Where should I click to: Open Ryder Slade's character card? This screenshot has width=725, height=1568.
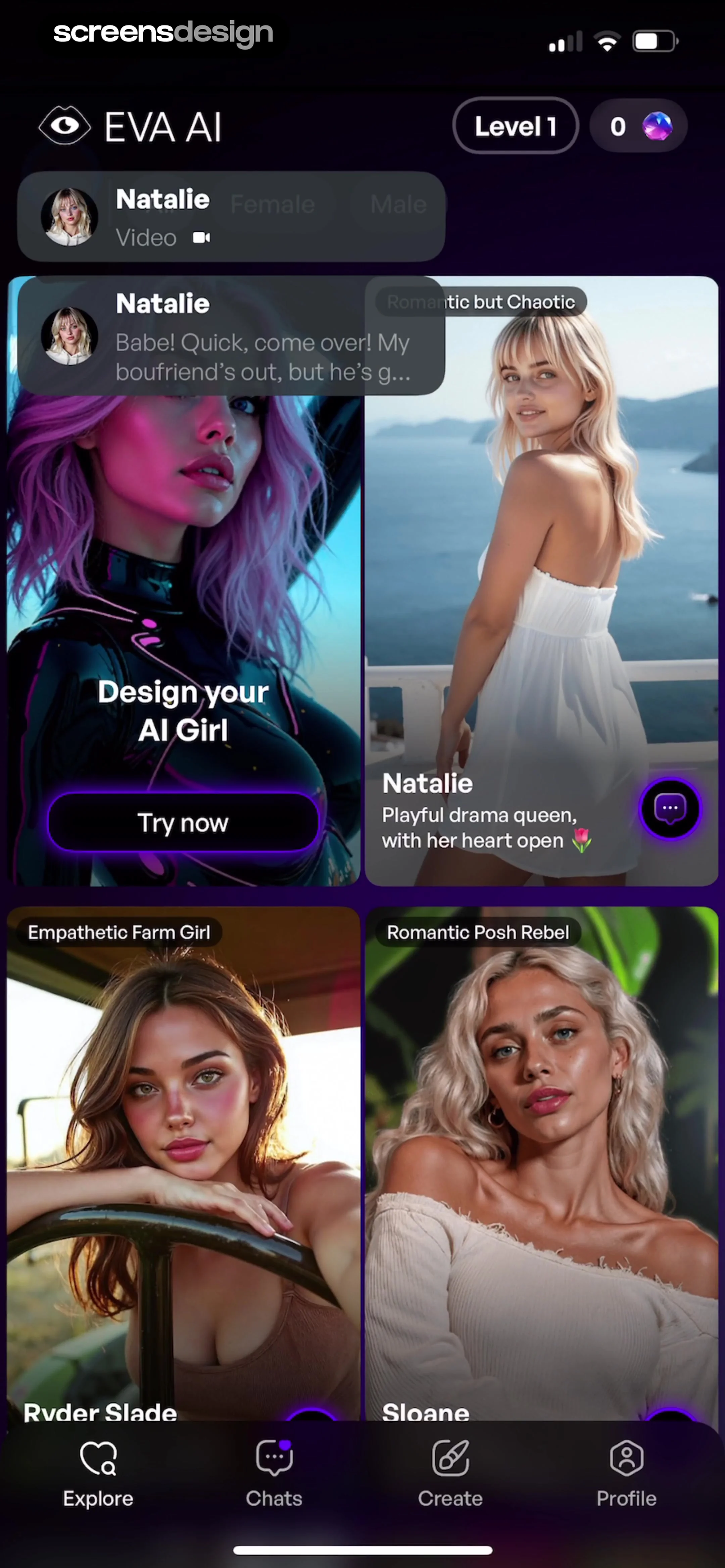point(183,1156)
